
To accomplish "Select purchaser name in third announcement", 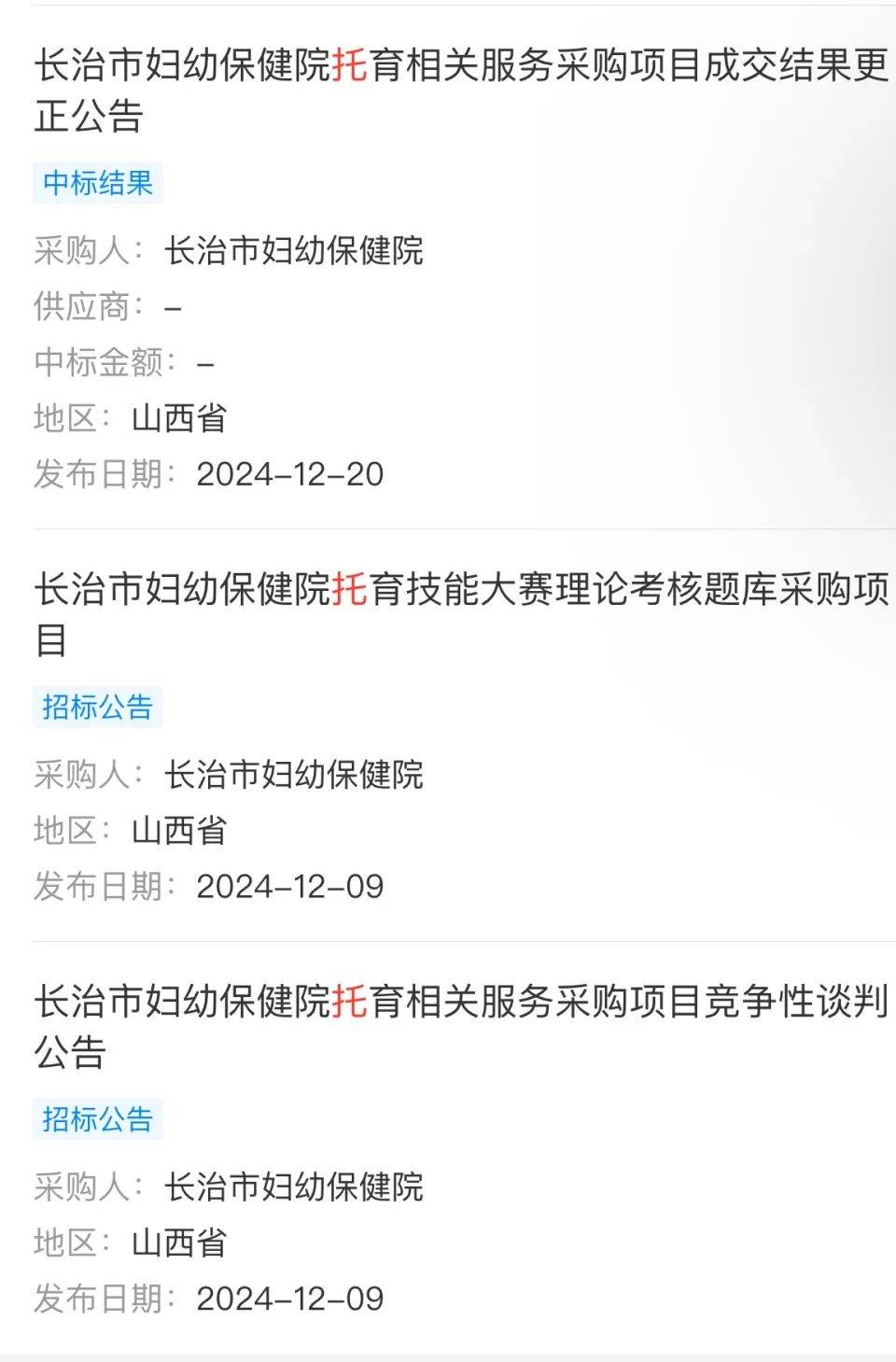I will click(296, 1186).
